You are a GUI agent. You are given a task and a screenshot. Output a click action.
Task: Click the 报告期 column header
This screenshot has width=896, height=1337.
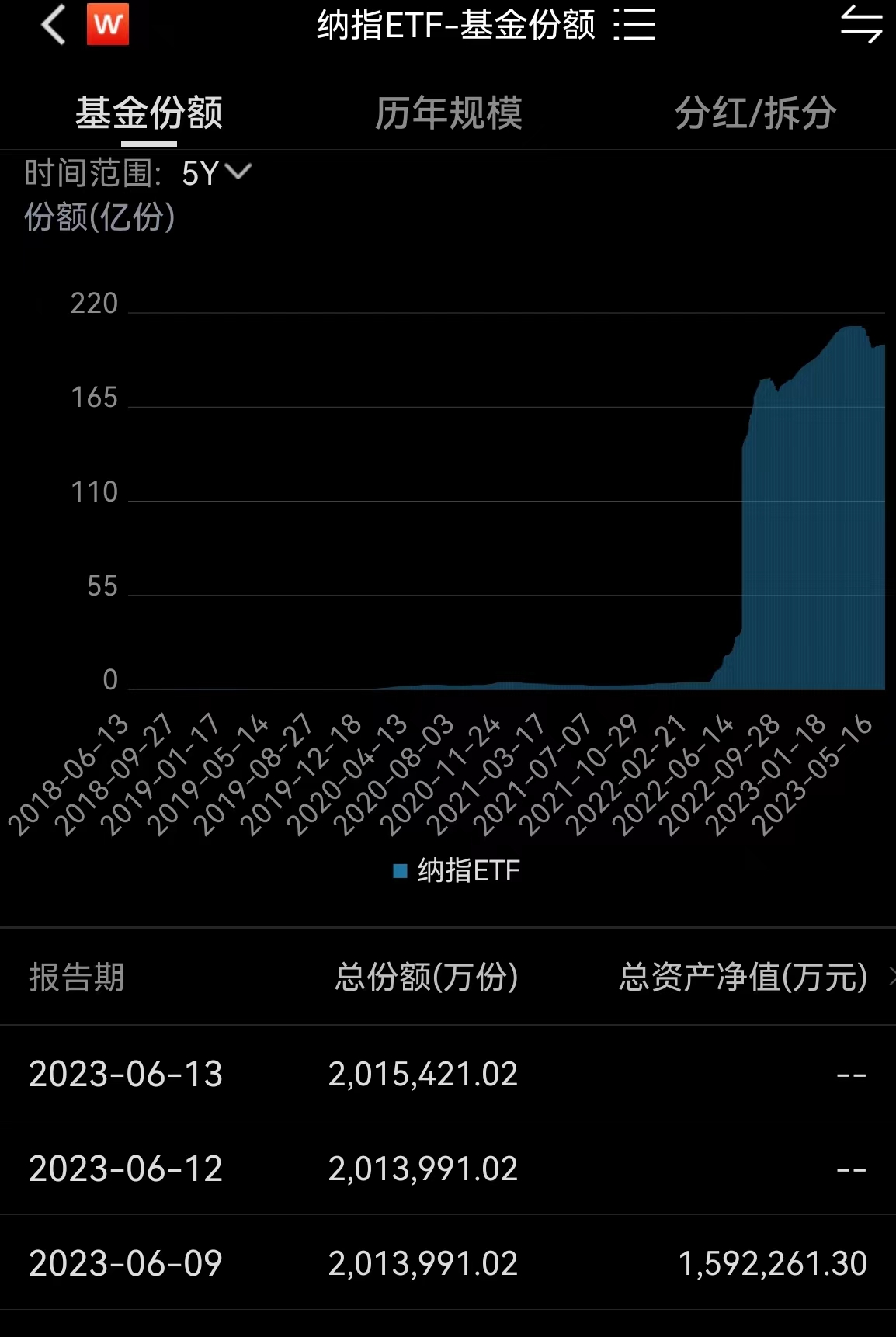point(77,978)
